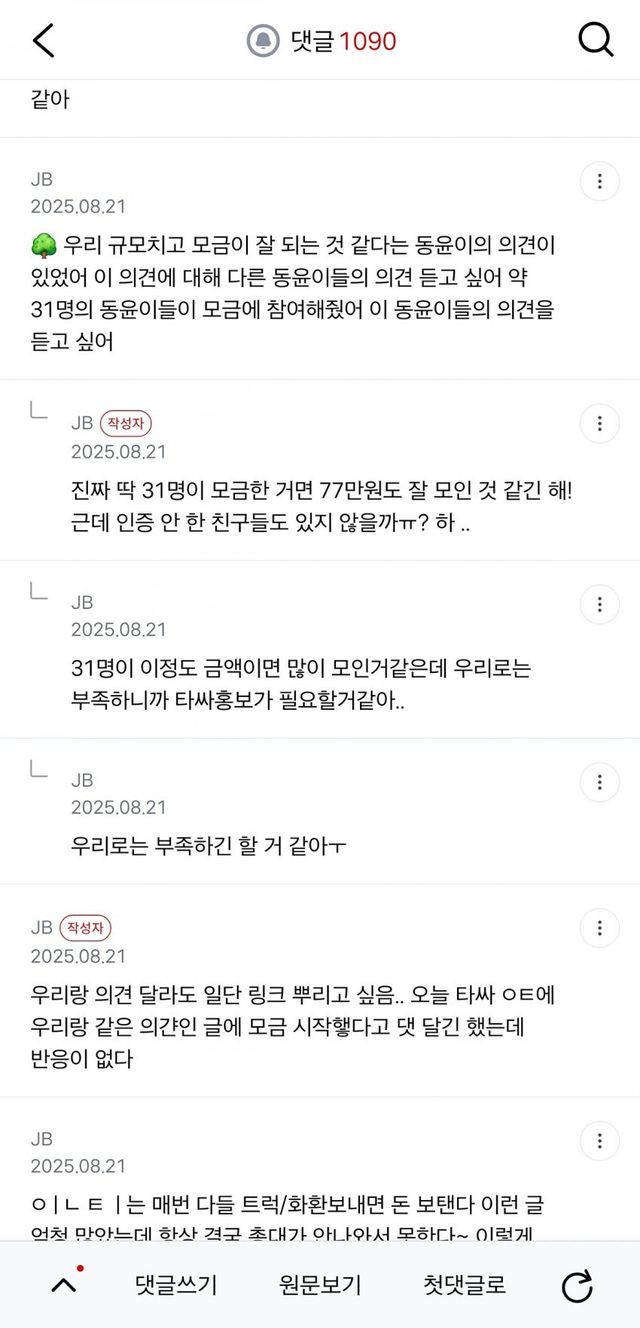Tap the comment notification bell icon

point(263,41)
